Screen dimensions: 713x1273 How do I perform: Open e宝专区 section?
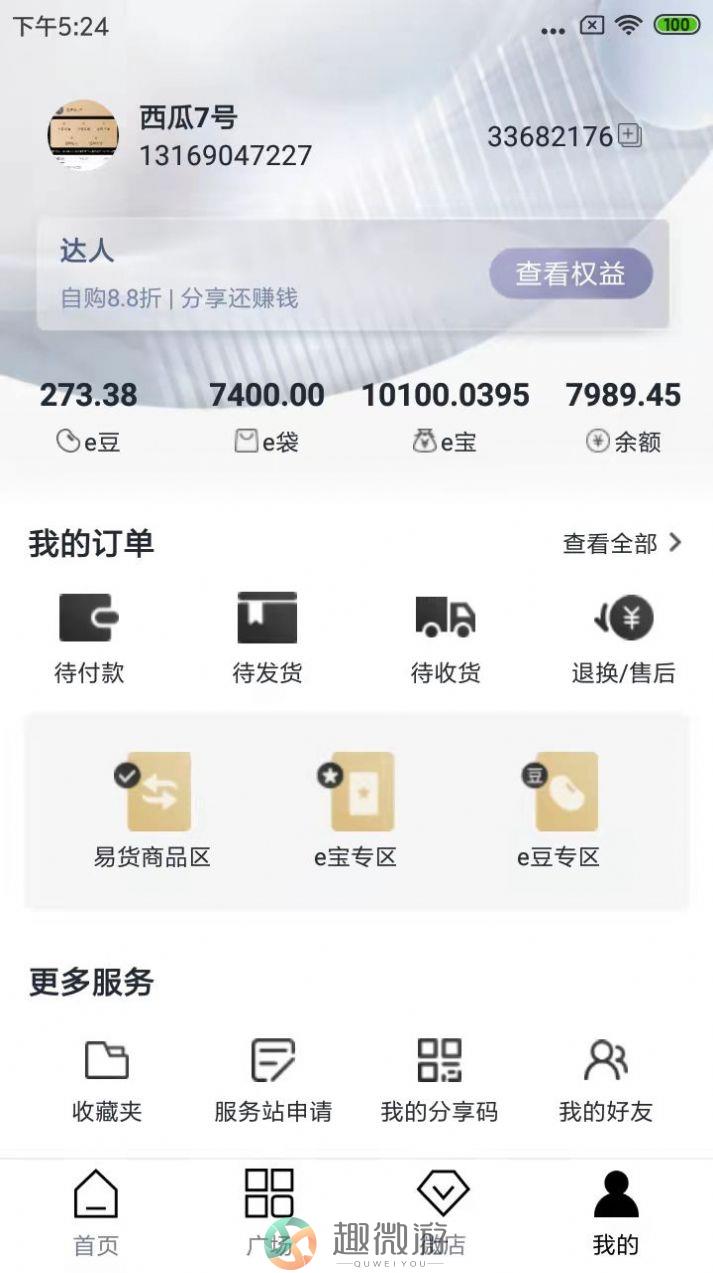click(x=356, y=810)
